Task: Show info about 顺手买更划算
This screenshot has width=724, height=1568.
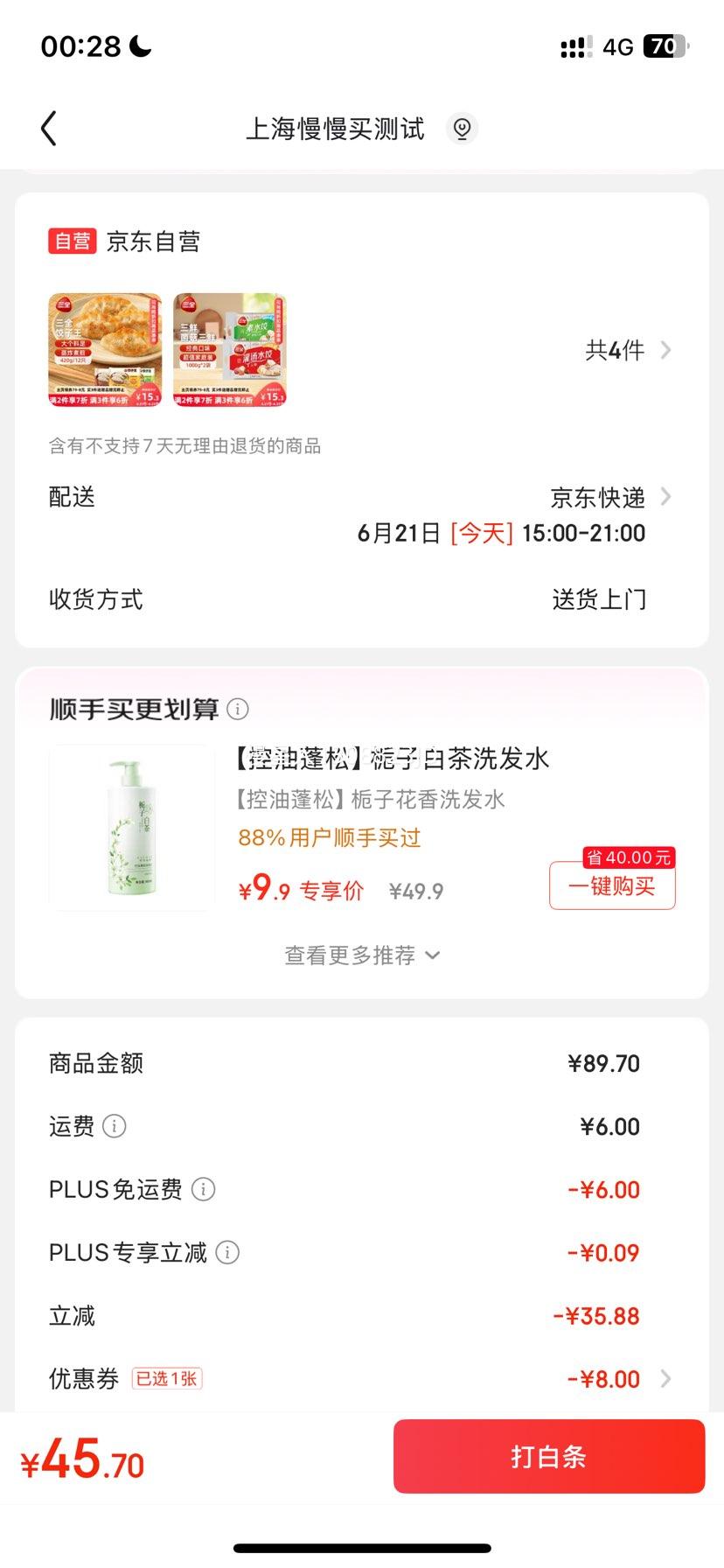Action: [238, 709]
